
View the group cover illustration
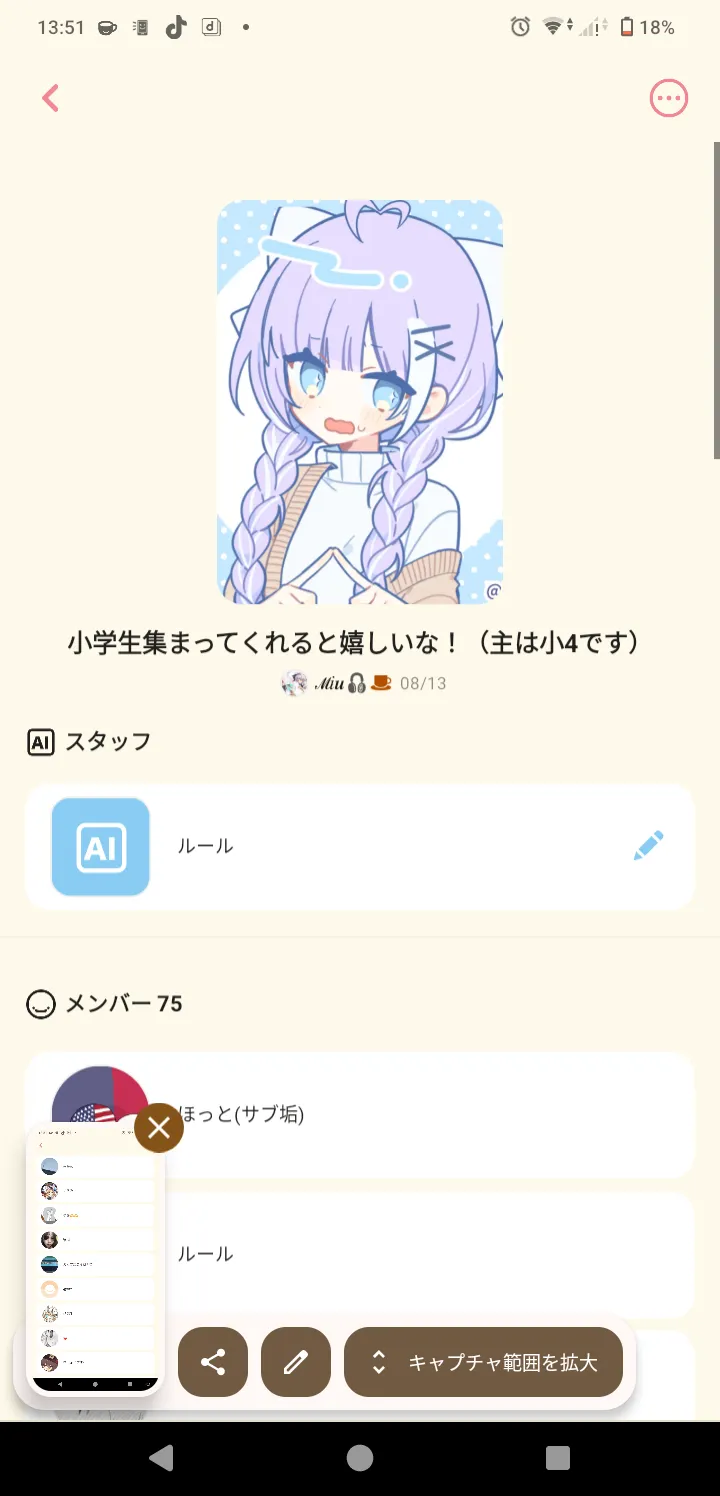[x=360, y=402]
